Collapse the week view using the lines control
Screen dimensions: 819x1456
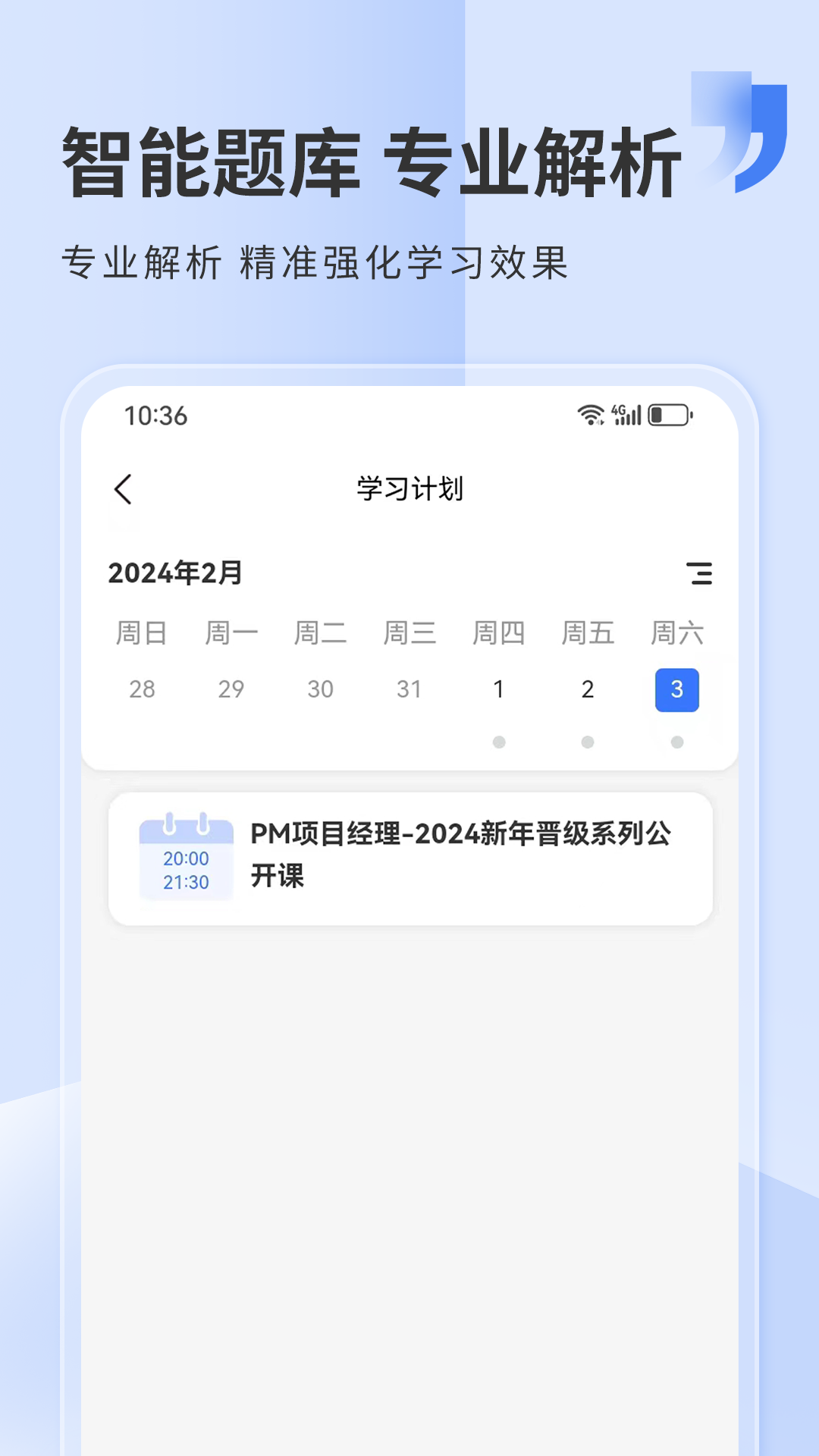click(x=699, y=575)
